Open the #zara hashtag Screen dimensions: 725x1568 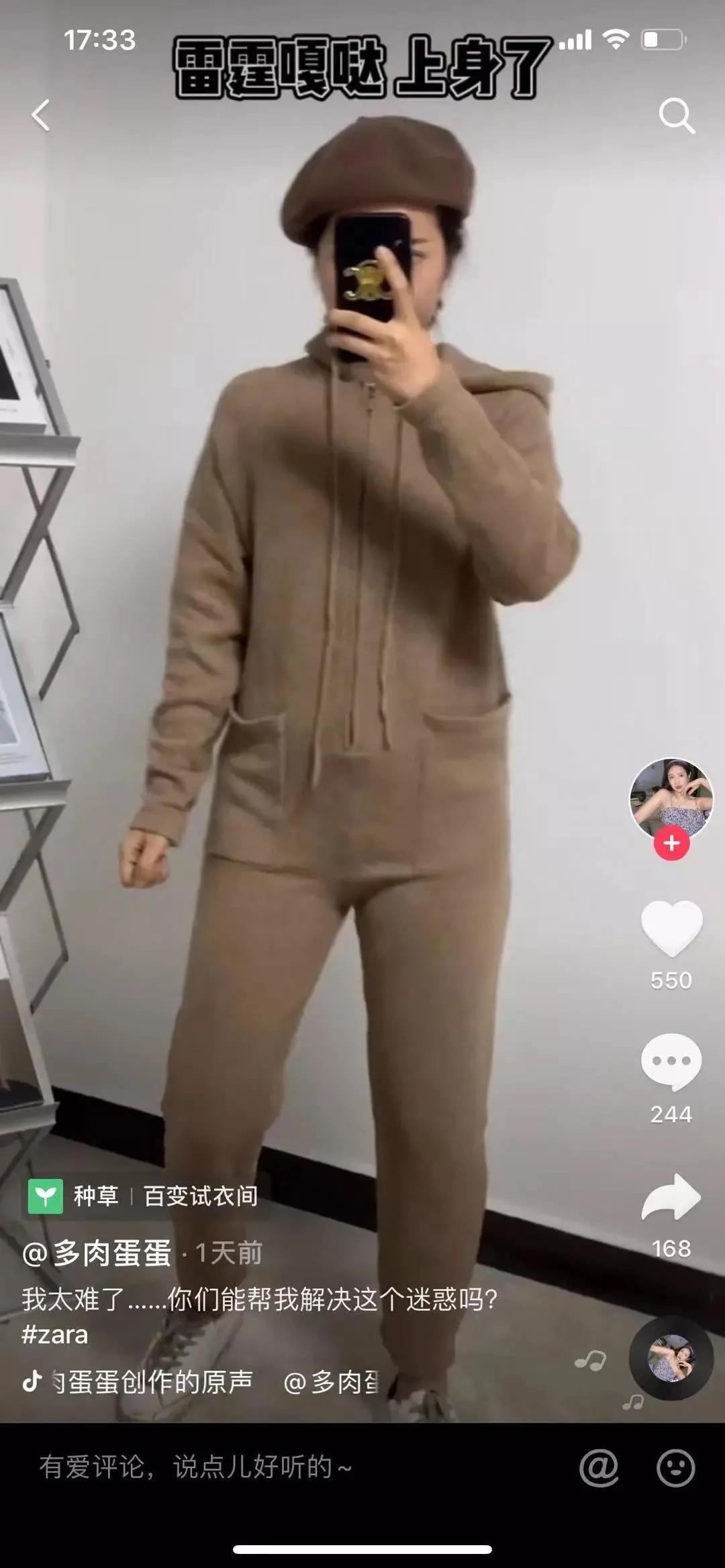[x=55, y=1335]
